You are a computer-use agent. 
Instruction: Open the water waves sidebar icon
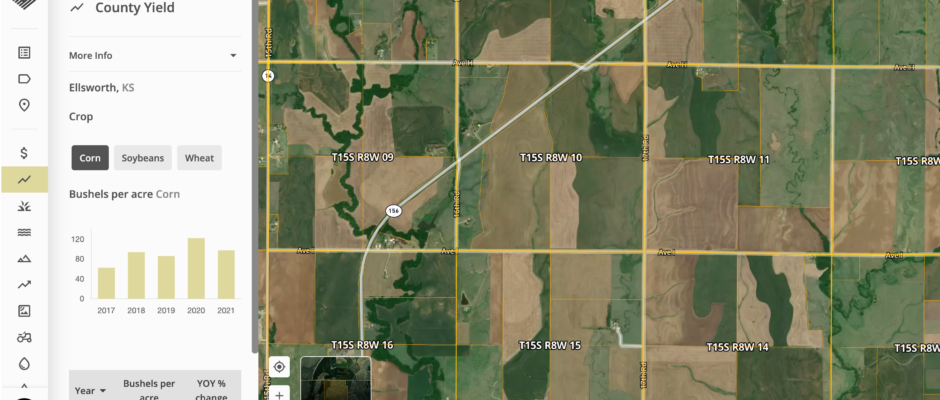[x=24, y=232]
